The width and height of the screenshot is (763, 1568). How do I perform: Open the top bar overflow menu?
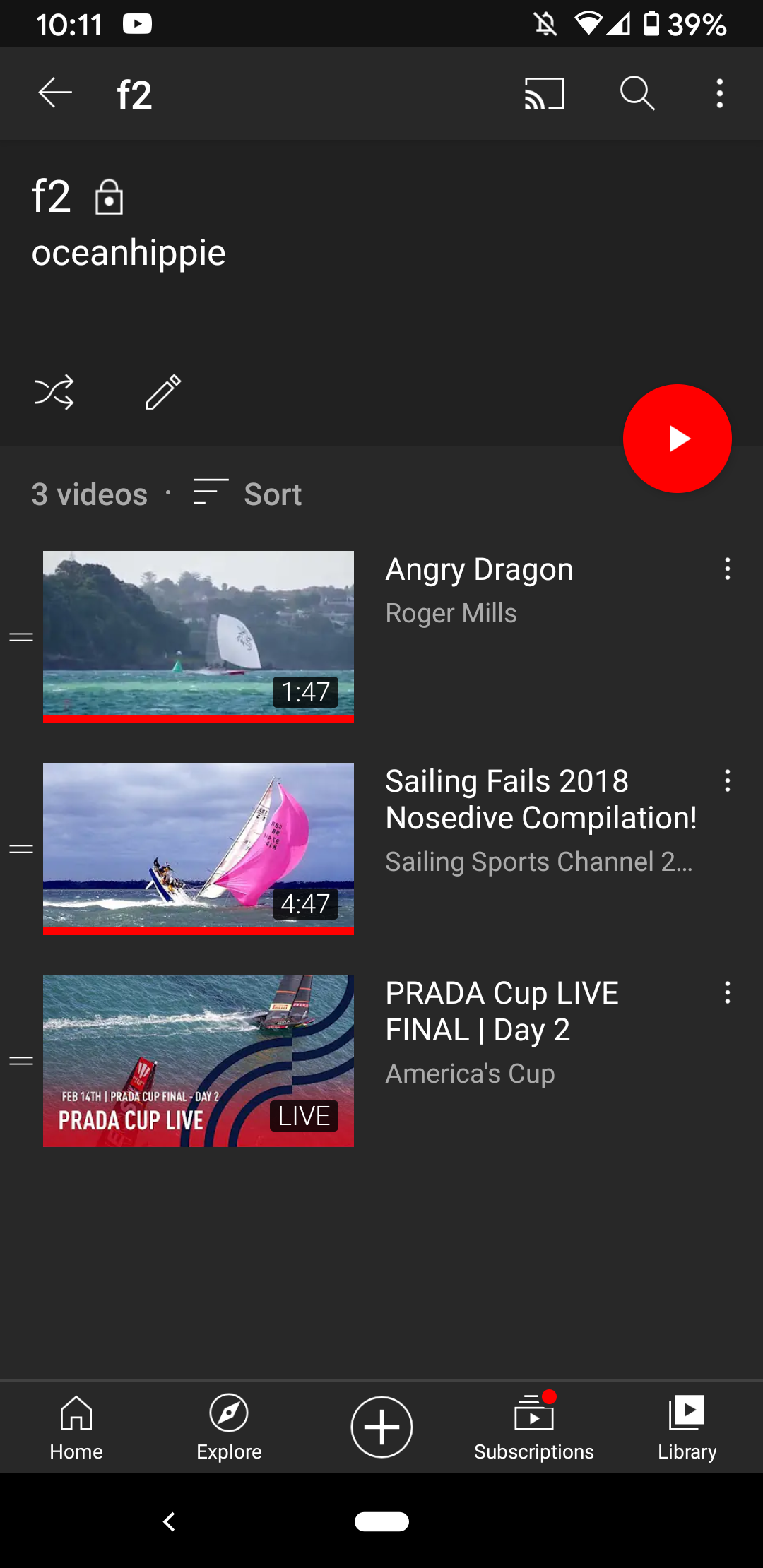coord(719,93)
